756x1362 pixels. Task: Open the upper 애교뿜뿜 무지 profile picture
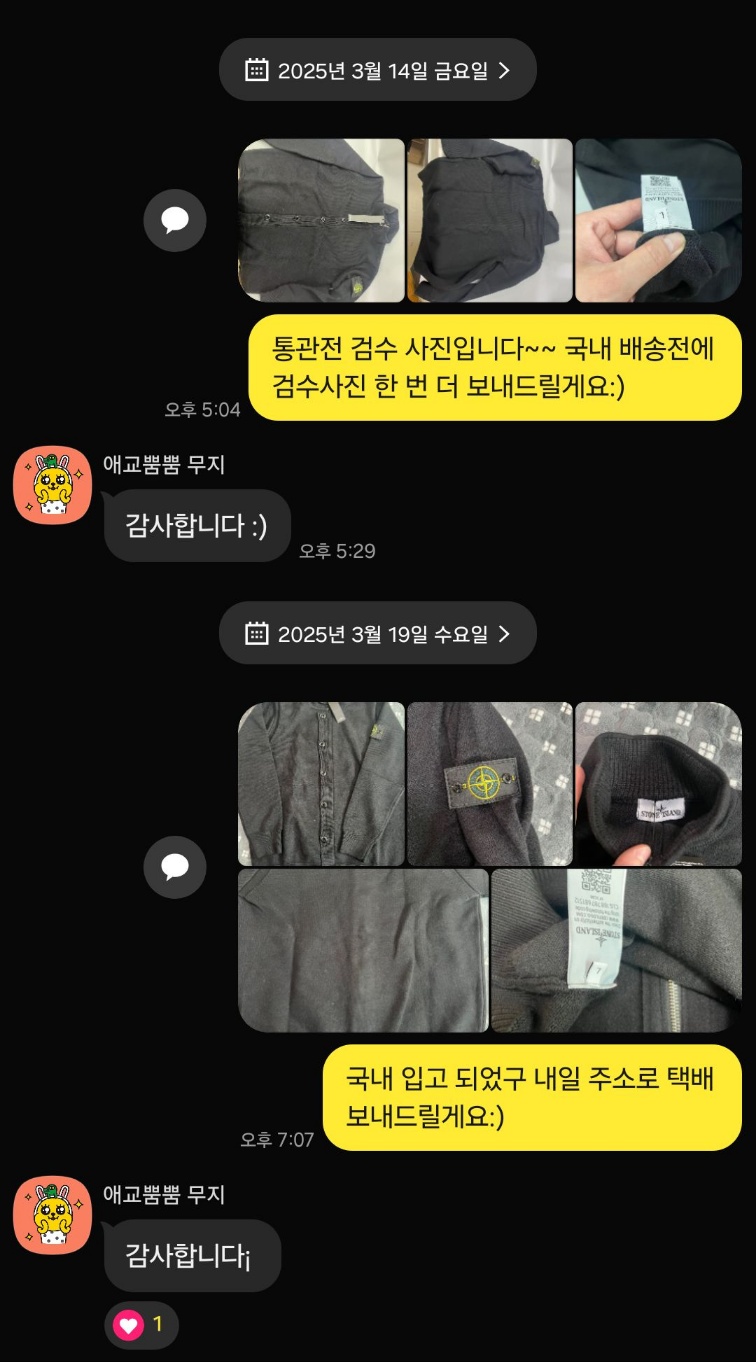coord(52,486)
